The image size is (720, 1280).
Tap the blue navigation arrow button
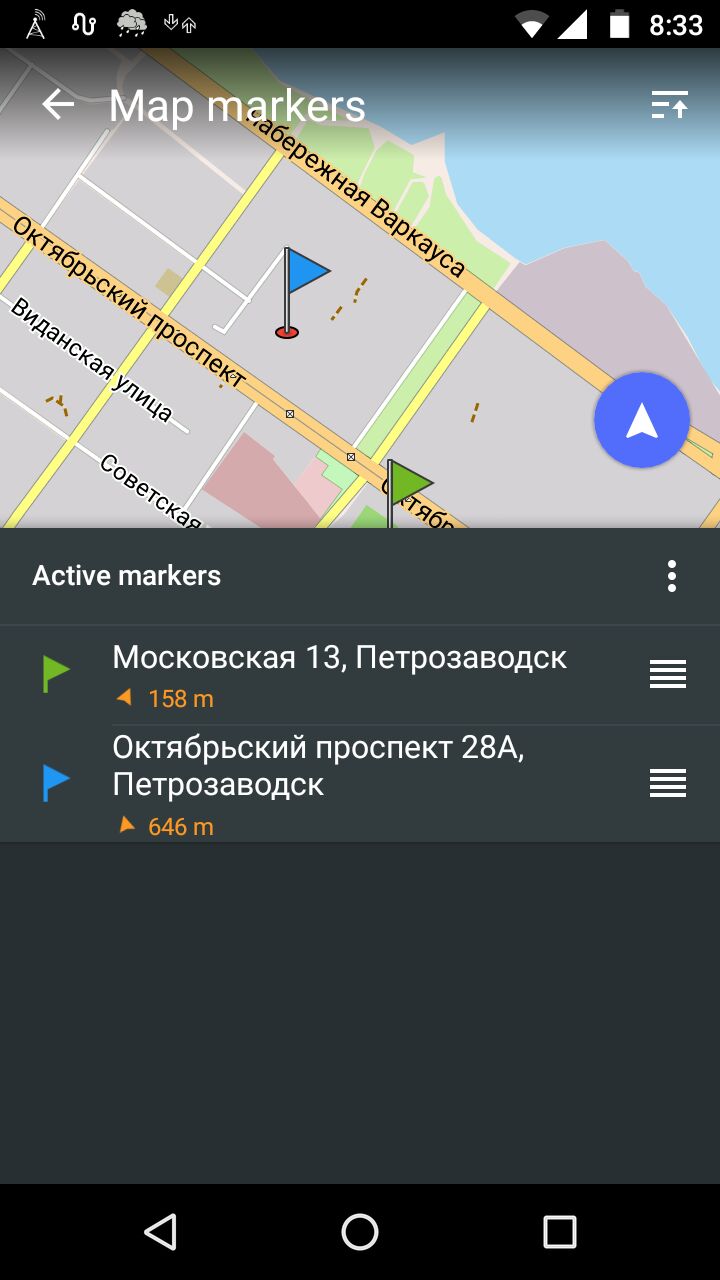(x=642, y=421)
